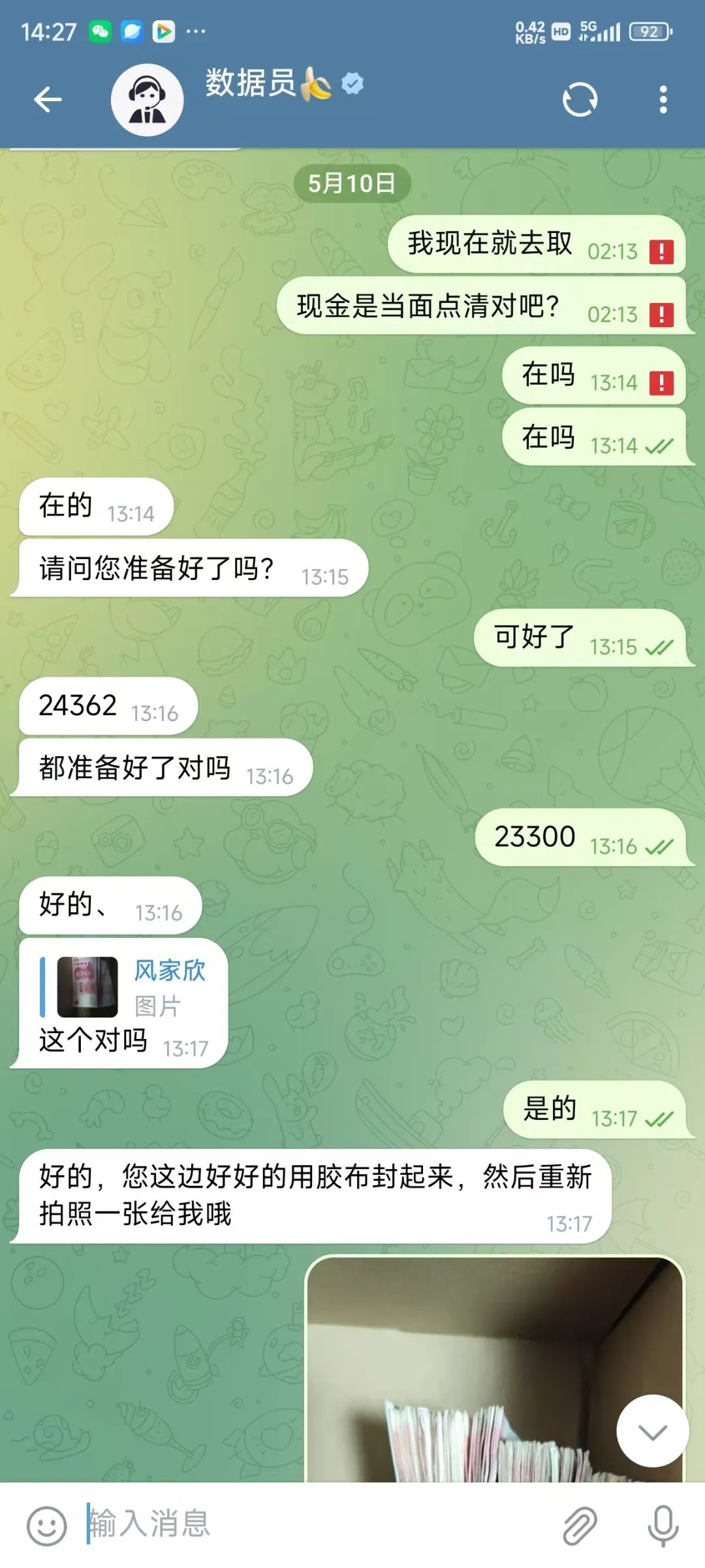Tap the microphone to record voice
Viewport: 705px width, 1568px height.
click(663, 1526)
